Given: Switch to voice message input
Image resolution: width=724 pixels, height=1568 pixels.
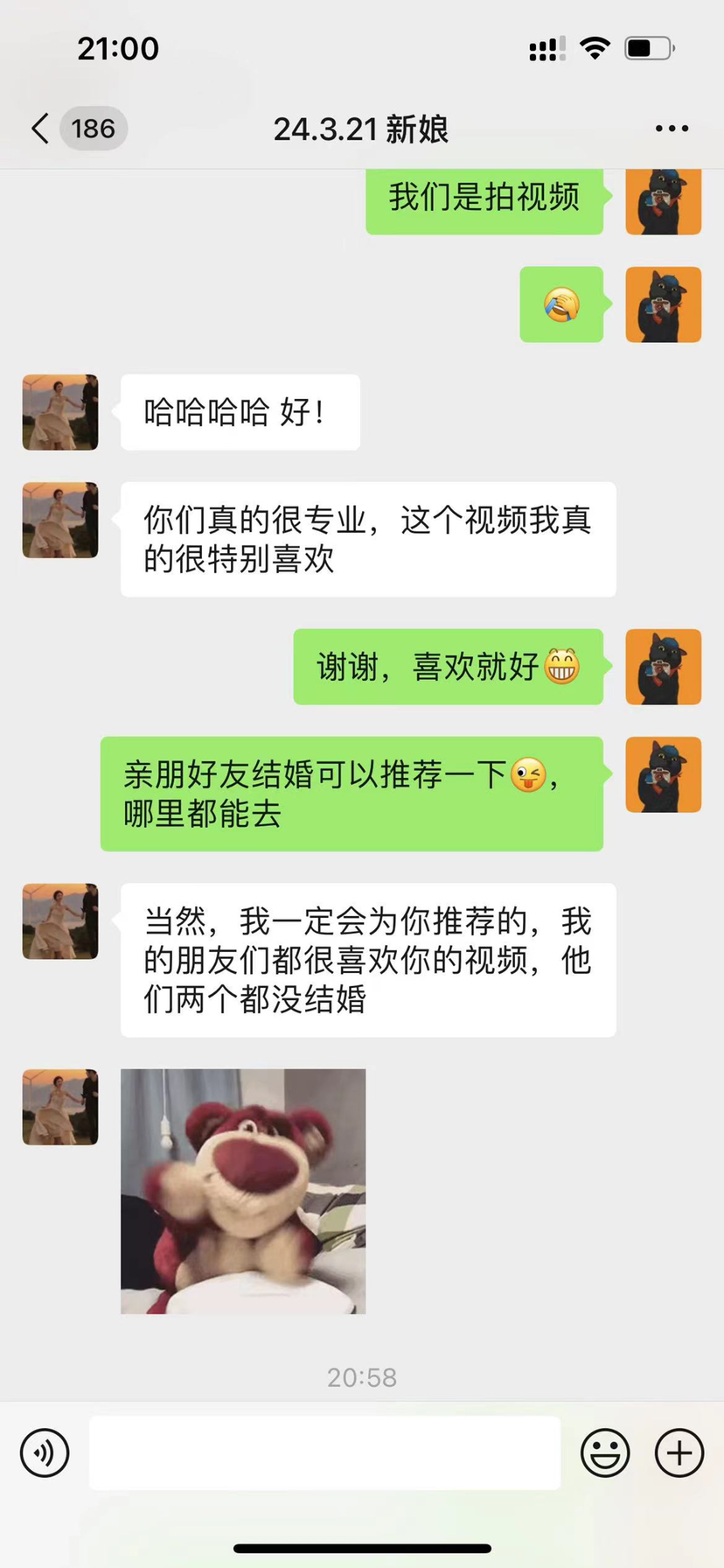Looking at the screenshot, I should pyautogui.click(x=44, y=1452).
